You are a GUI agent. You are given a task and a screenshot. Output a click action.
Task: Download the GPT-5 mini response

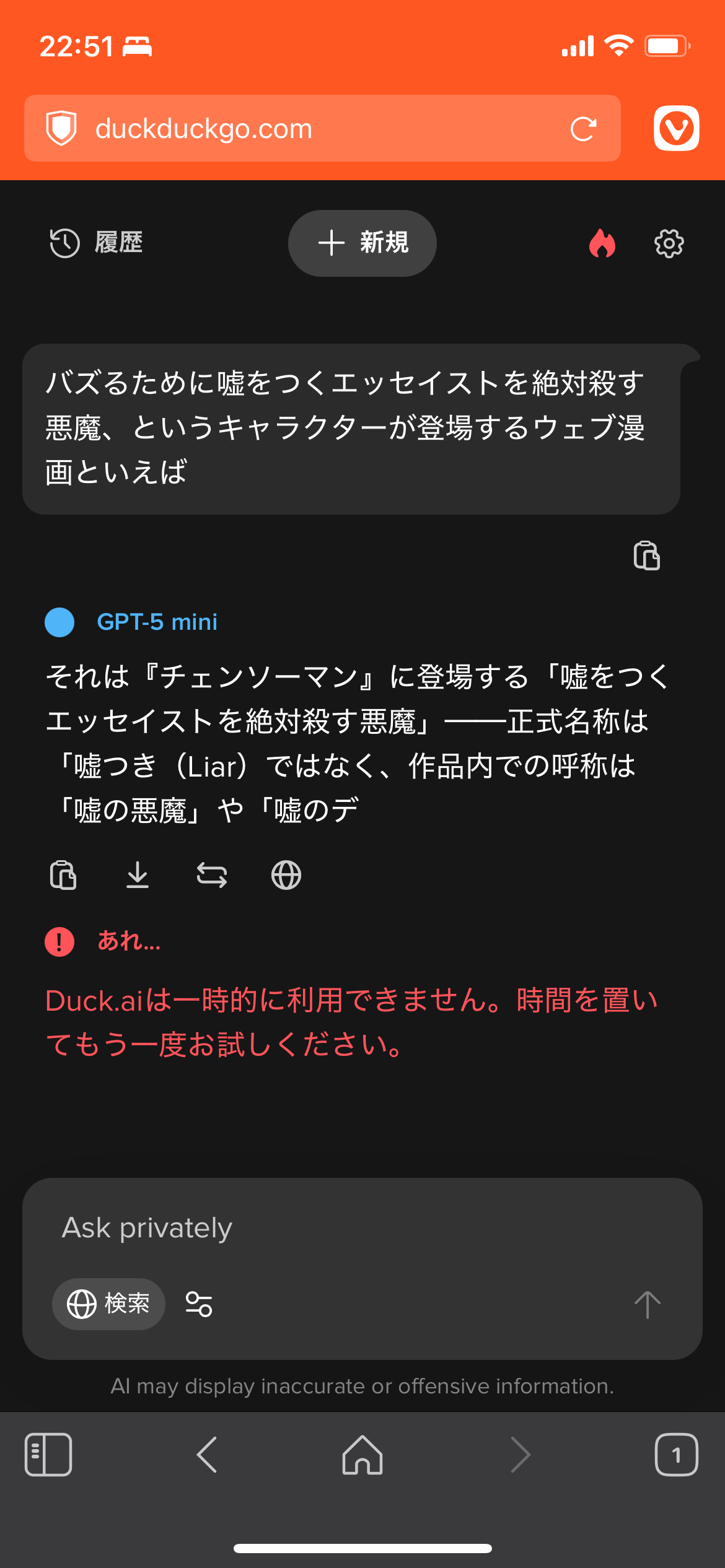pos(138,875)
